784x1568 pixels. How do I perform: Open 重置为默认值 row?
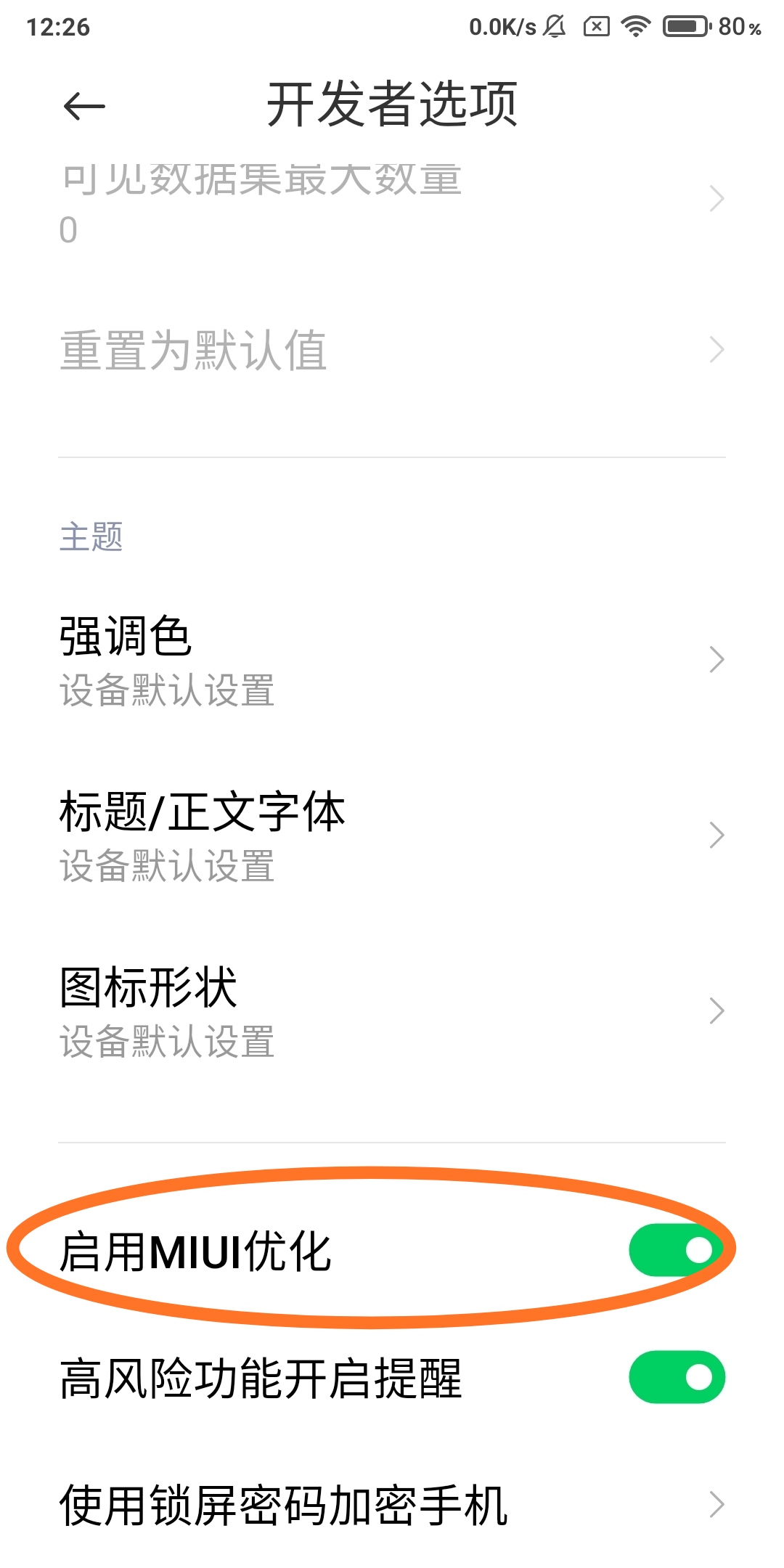(x=392, y=350)
